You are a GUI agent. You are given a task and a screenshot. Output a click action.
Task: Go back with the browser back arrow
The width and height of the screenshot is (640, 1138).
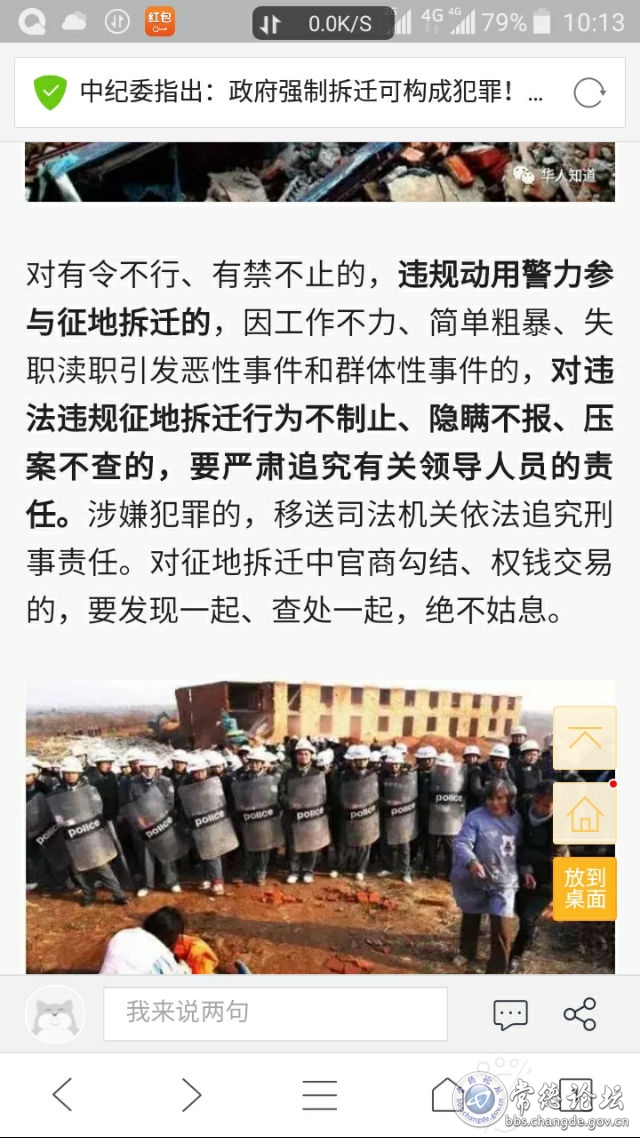coord(62,1094)
